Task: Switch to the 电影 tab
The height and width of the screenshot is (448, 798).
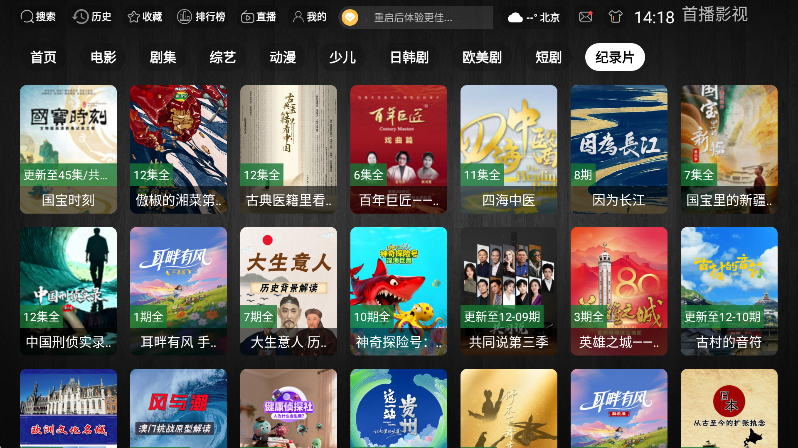Action: [103, 57]
